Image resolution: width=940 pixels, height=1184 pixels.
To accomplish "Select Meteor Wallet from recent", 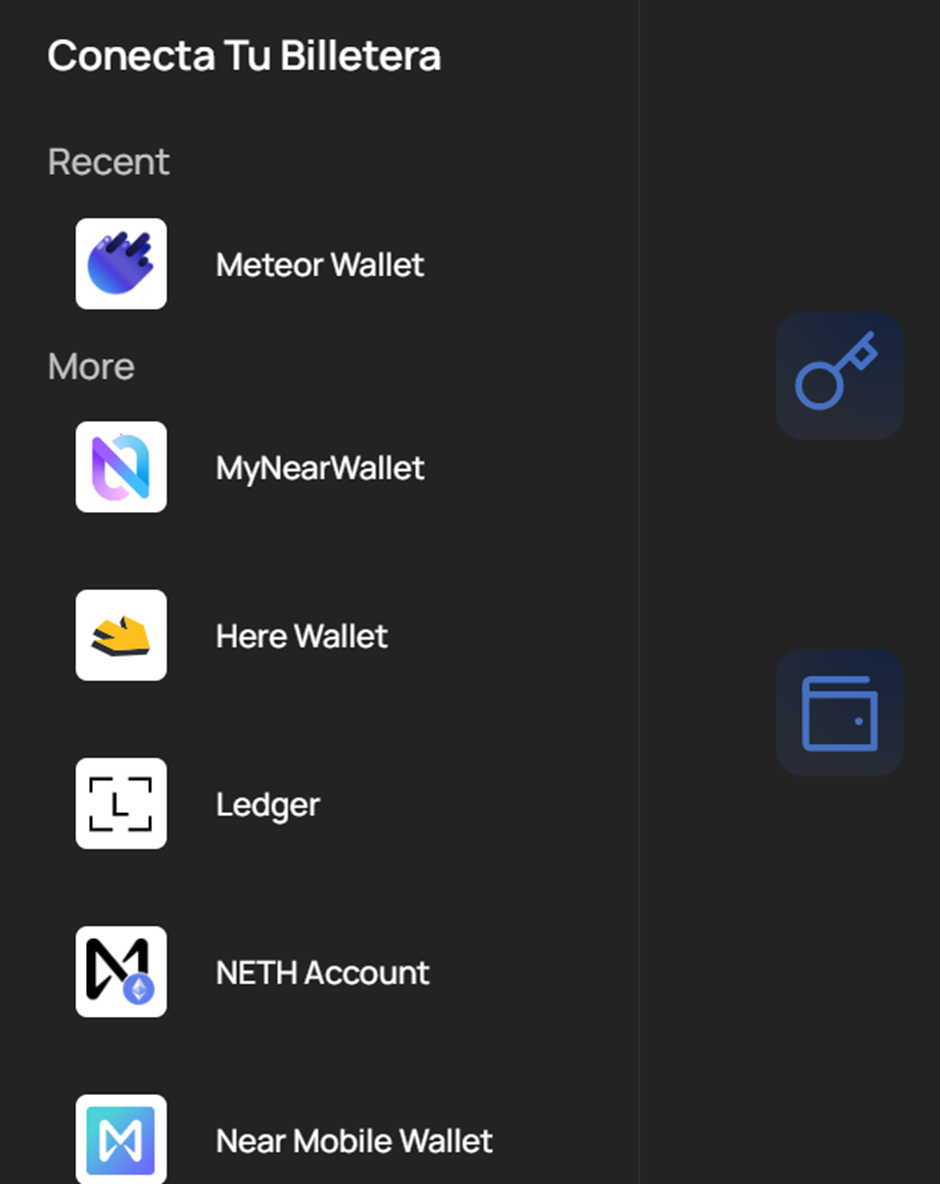I will pyautogui.click(x=319, y=265).
